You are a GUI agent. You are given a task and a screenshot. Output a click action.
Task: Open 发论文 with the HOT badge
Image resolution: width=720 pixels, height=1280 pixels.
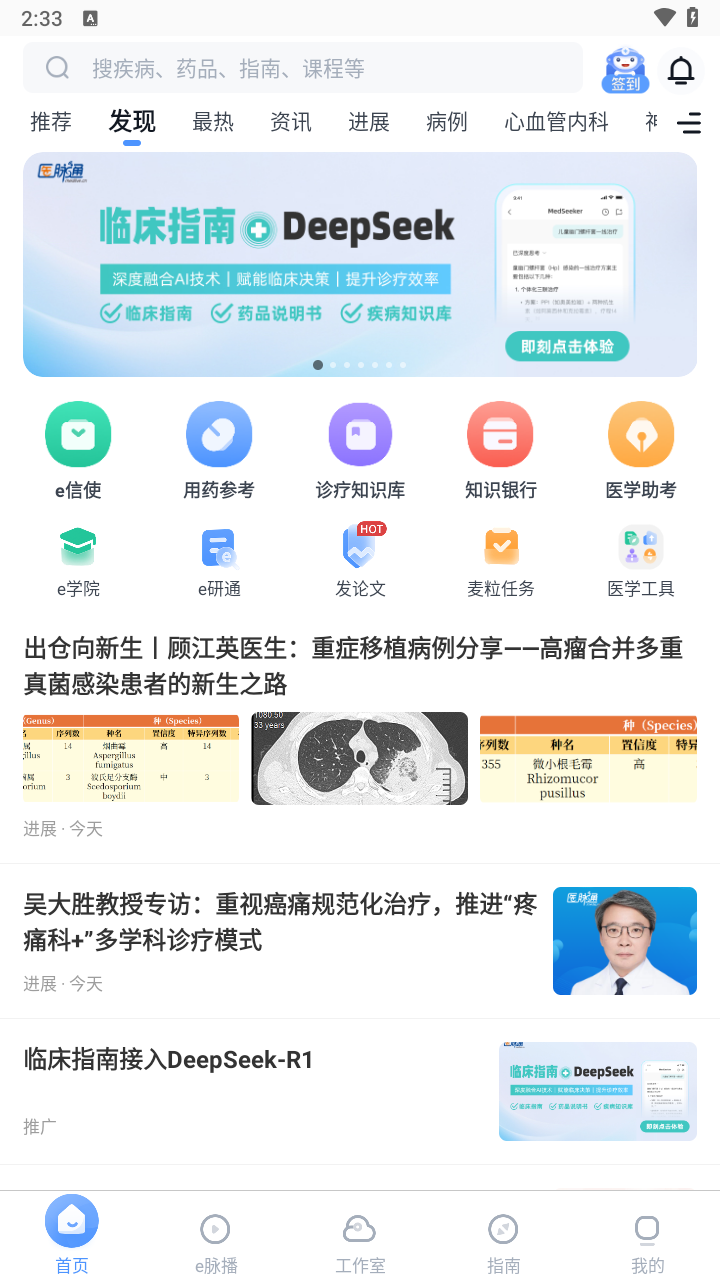click(x=360, y=560)
